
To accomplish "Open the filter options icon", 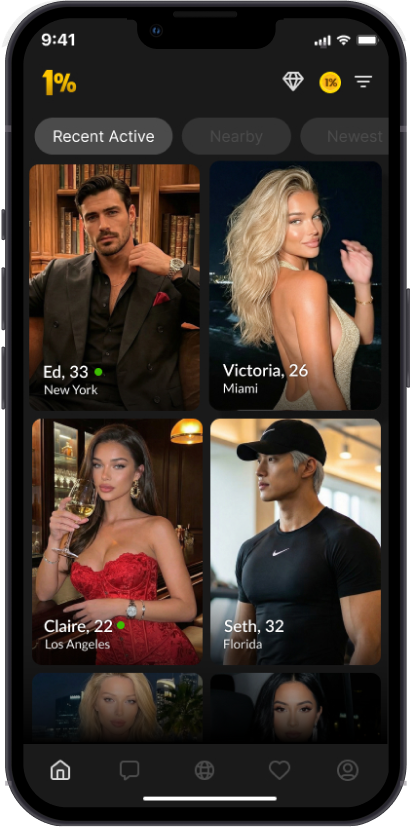I will pos(363,82).
